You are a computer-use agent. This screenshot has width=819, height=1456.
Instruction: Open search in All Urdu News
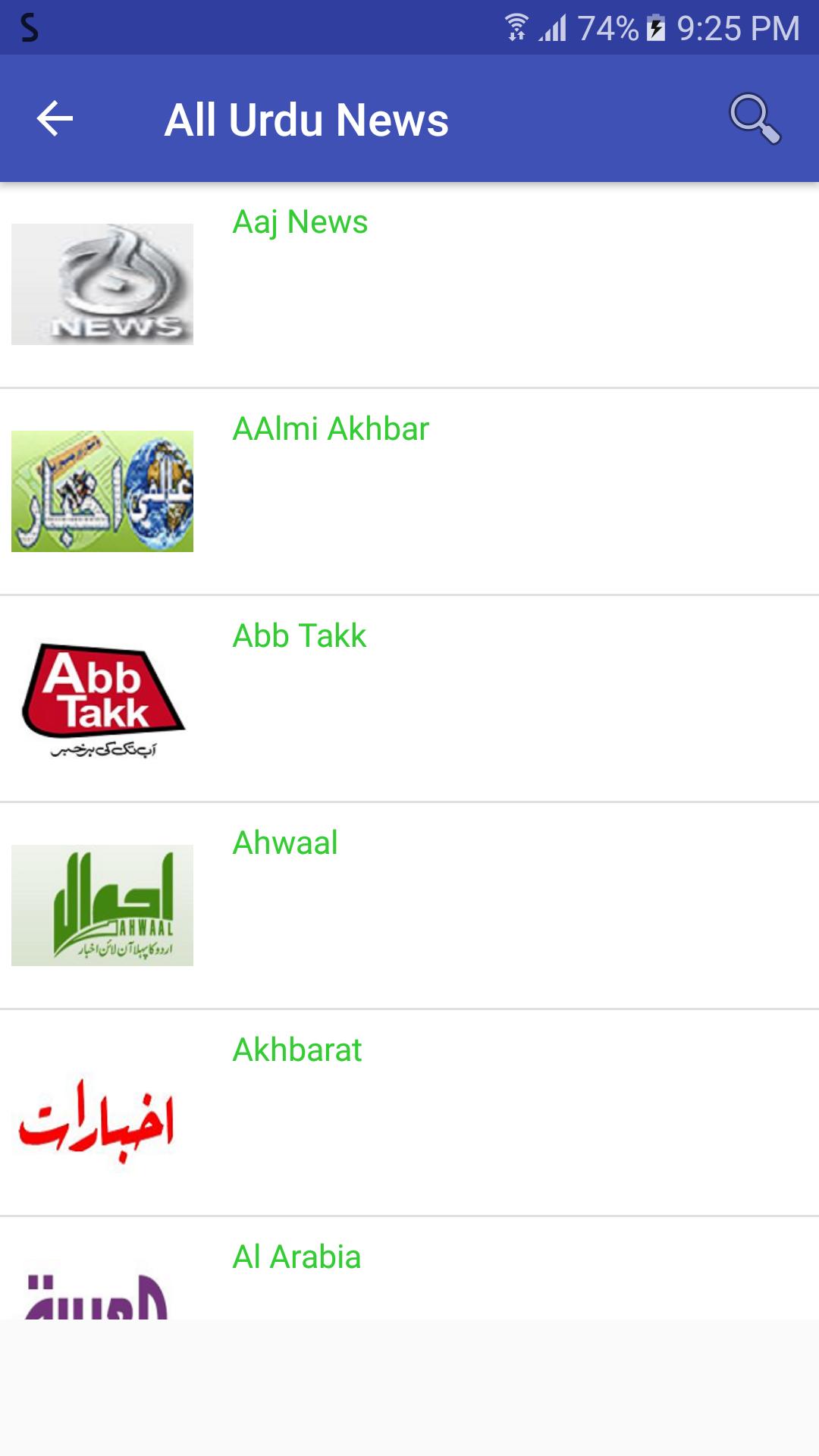(x=753, y=118)
